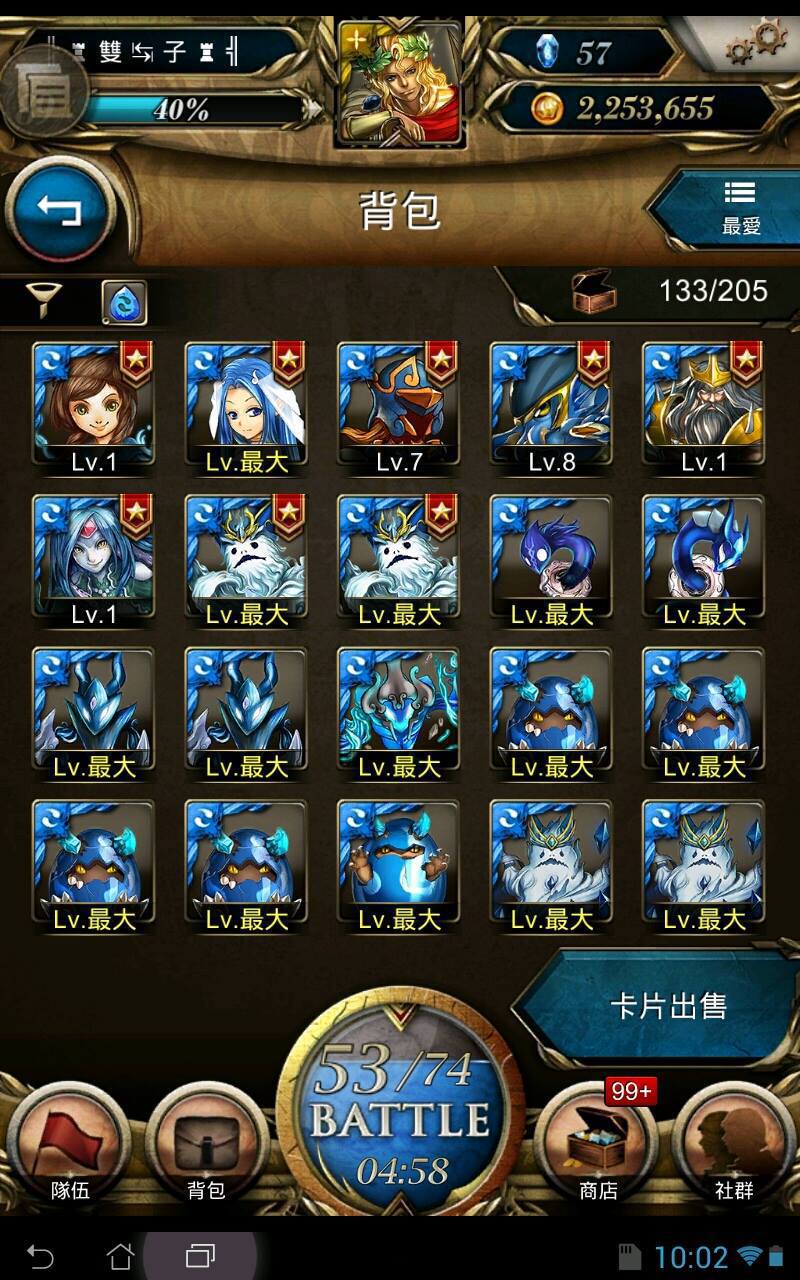800x1280 pixels.
Task: Open the 商店 shop tab
Action: click(x=597, y=1144)
